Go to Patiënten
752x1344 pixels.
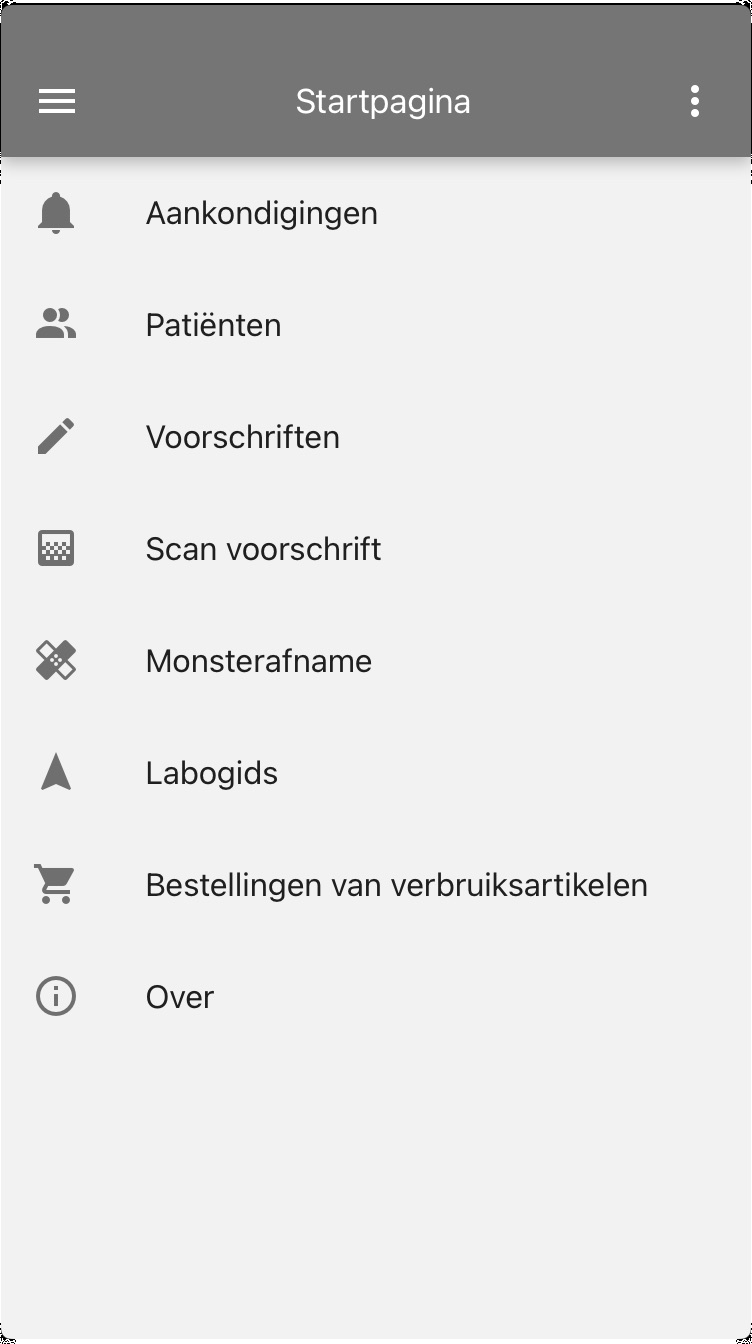click(376, 325)
